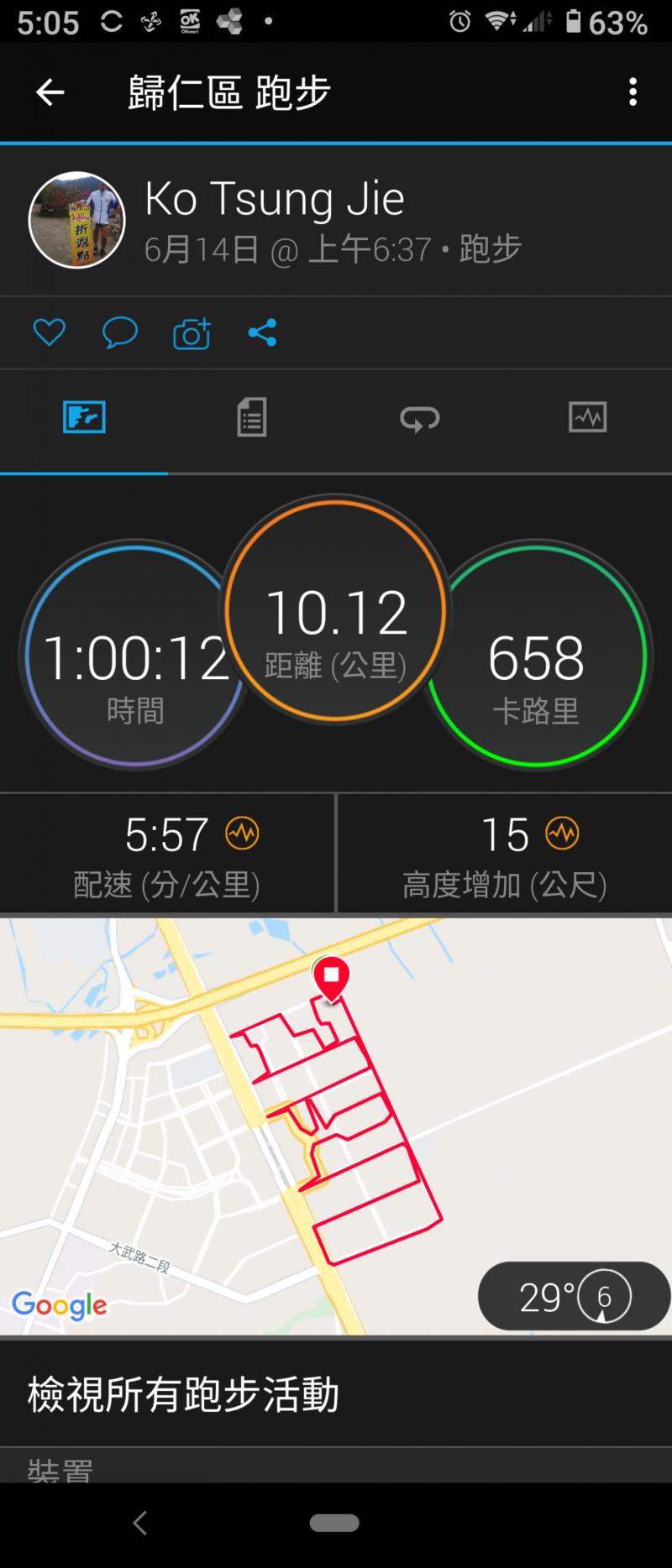Switch to the stats details tab
The height and width of the screenshot is (1568, 672).
(x=252, y=417)
